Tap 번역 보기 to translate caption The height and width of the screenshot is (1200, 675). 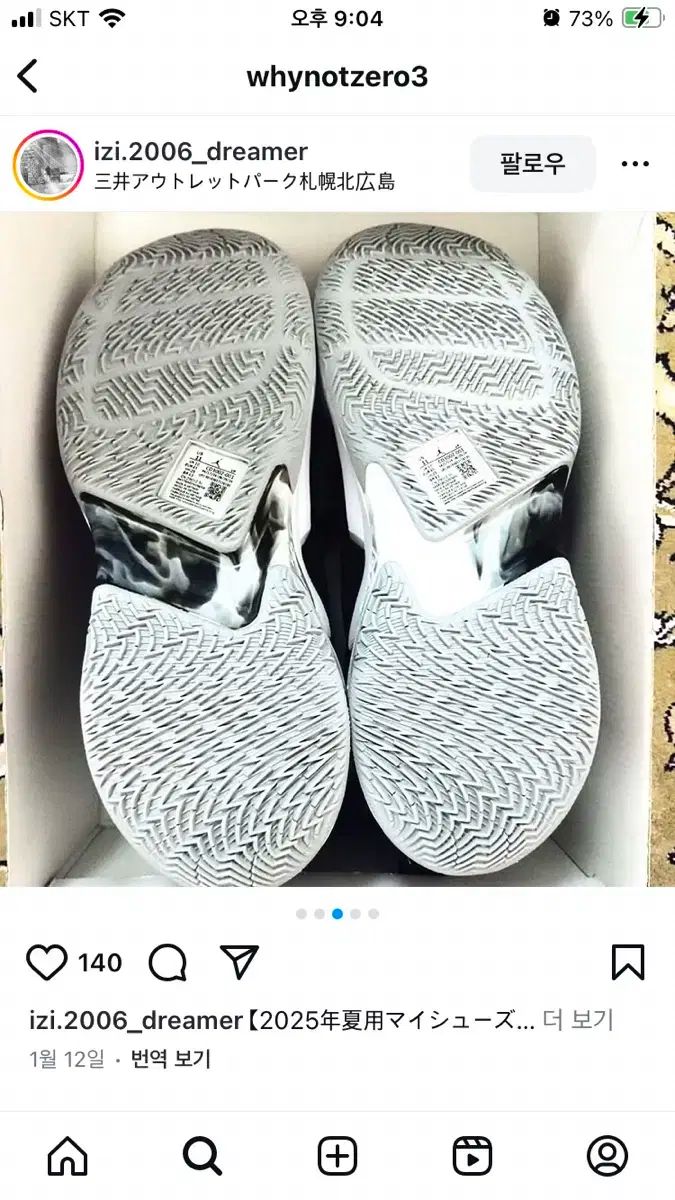(170, 1059)
